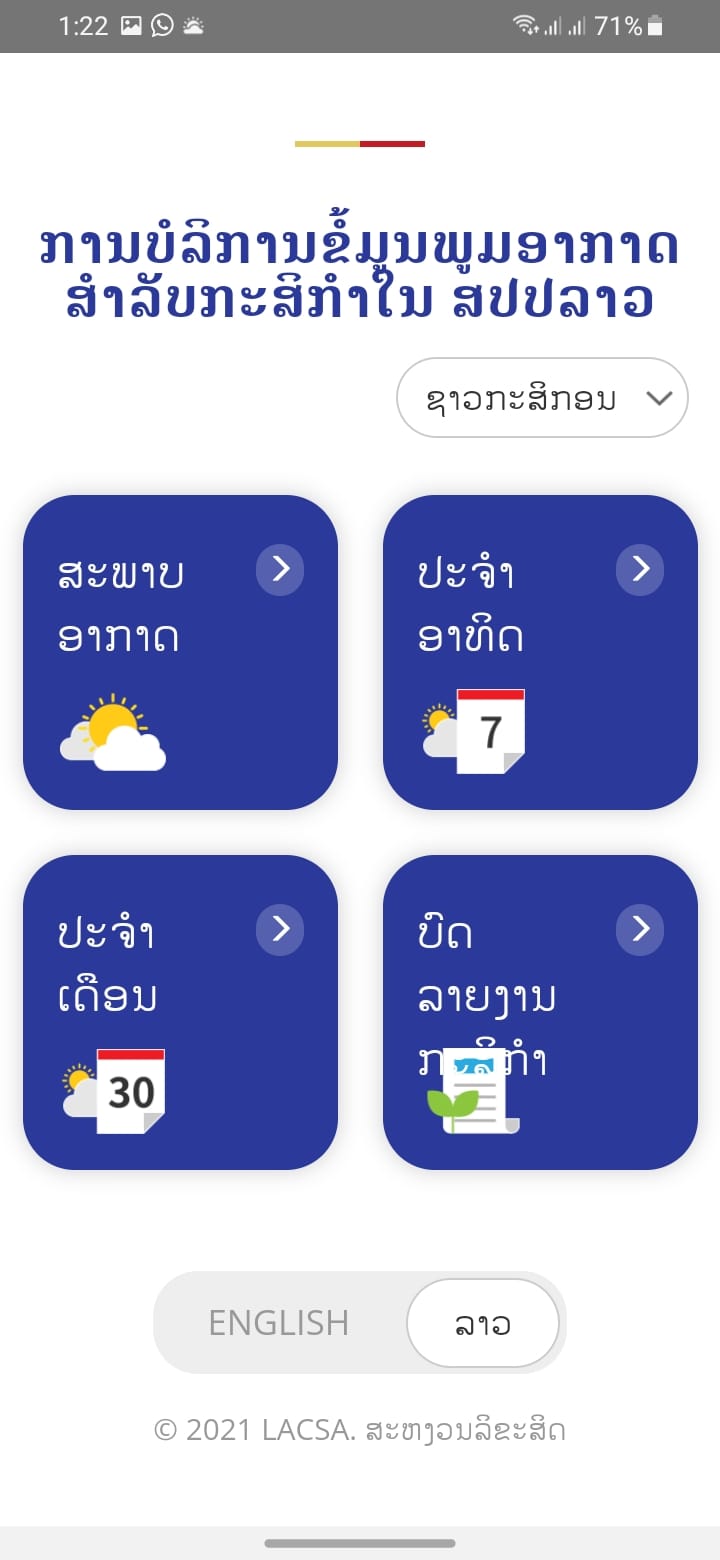Open the ປະຈຳເດືອນ monthly forecast card
This screenshot has width=720, height=1560.
(x=180, y=1012)
